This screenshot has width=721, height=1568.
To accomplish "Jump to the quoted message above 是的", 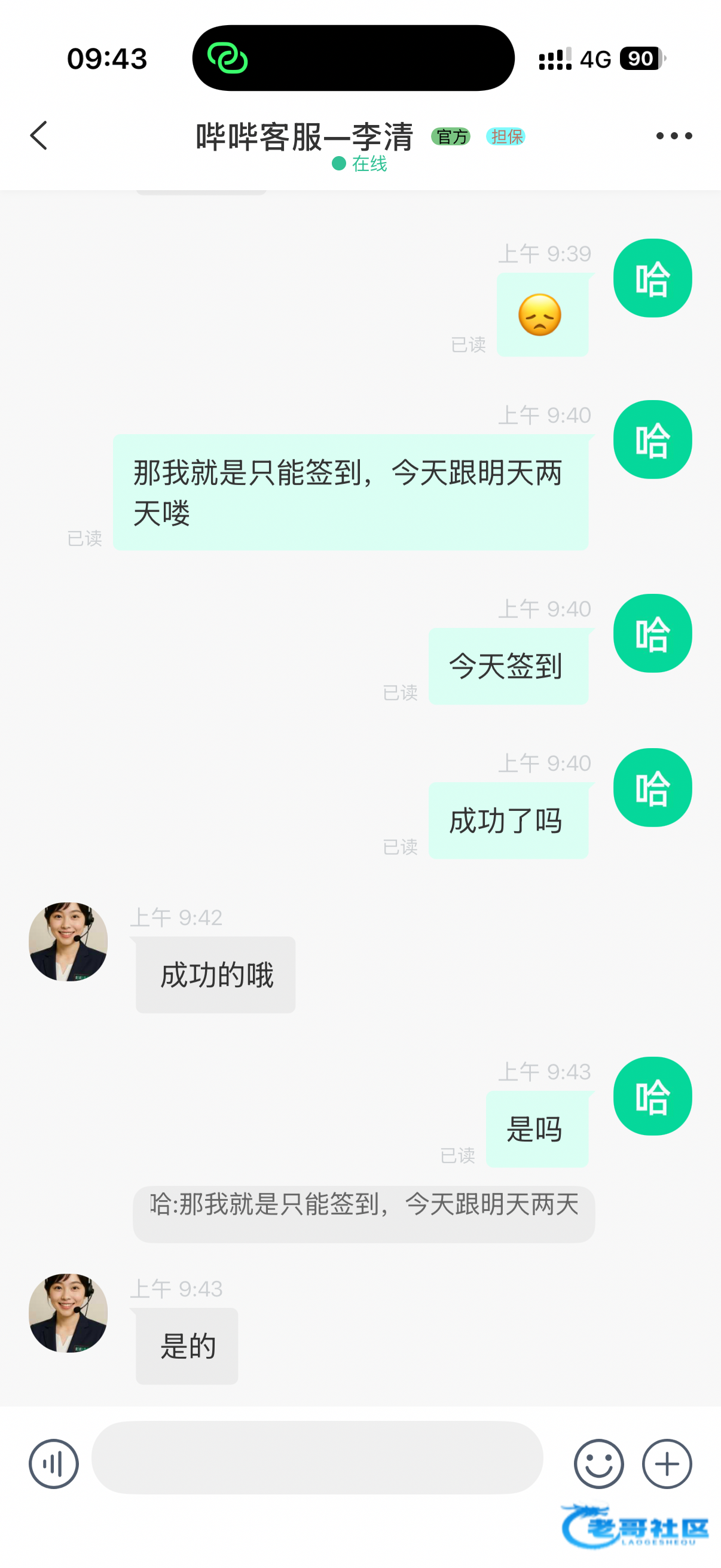I will coord(363,1213).
